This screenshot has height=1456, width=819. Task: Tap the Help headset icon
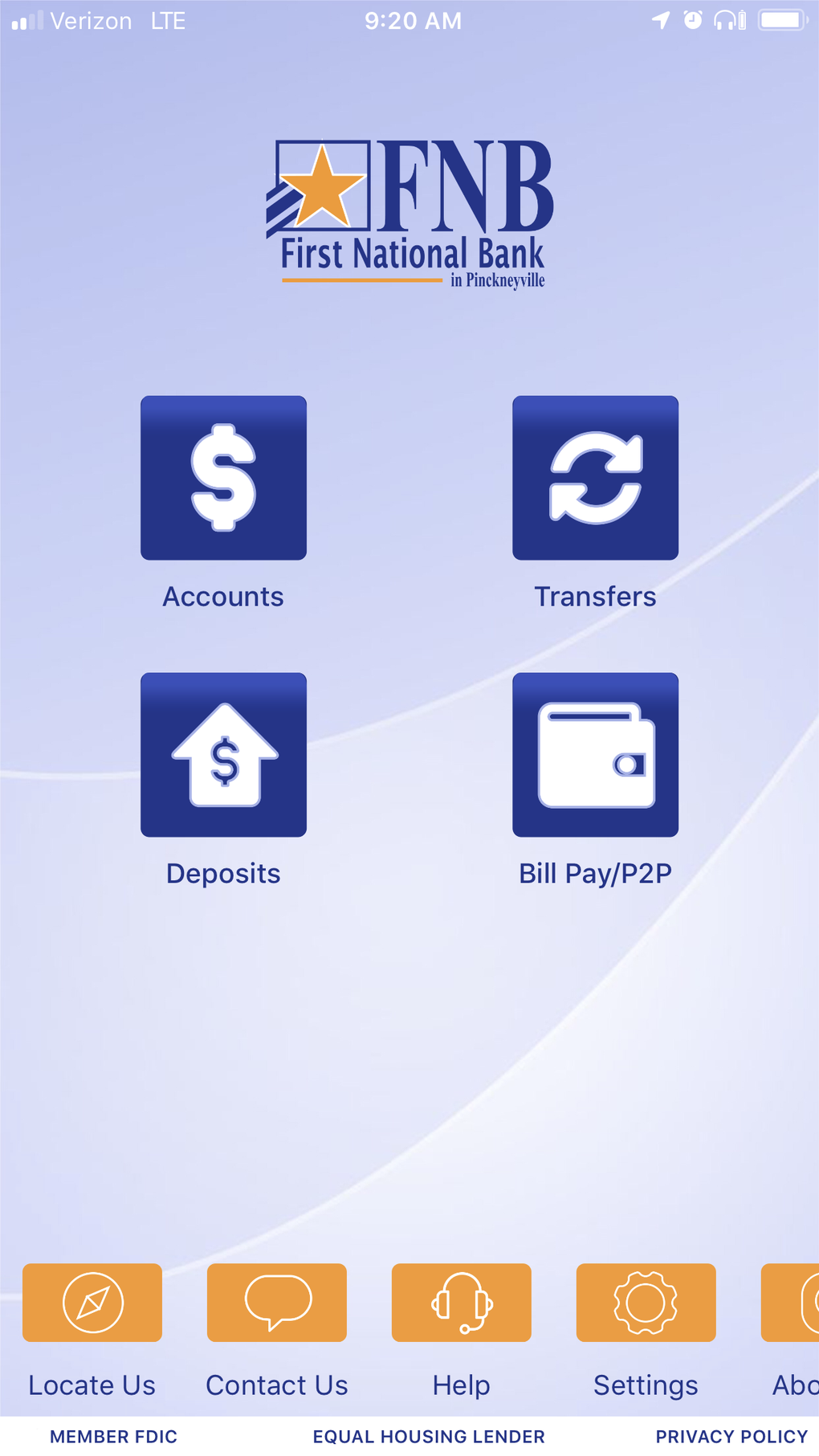click(x=461, y=1303)
